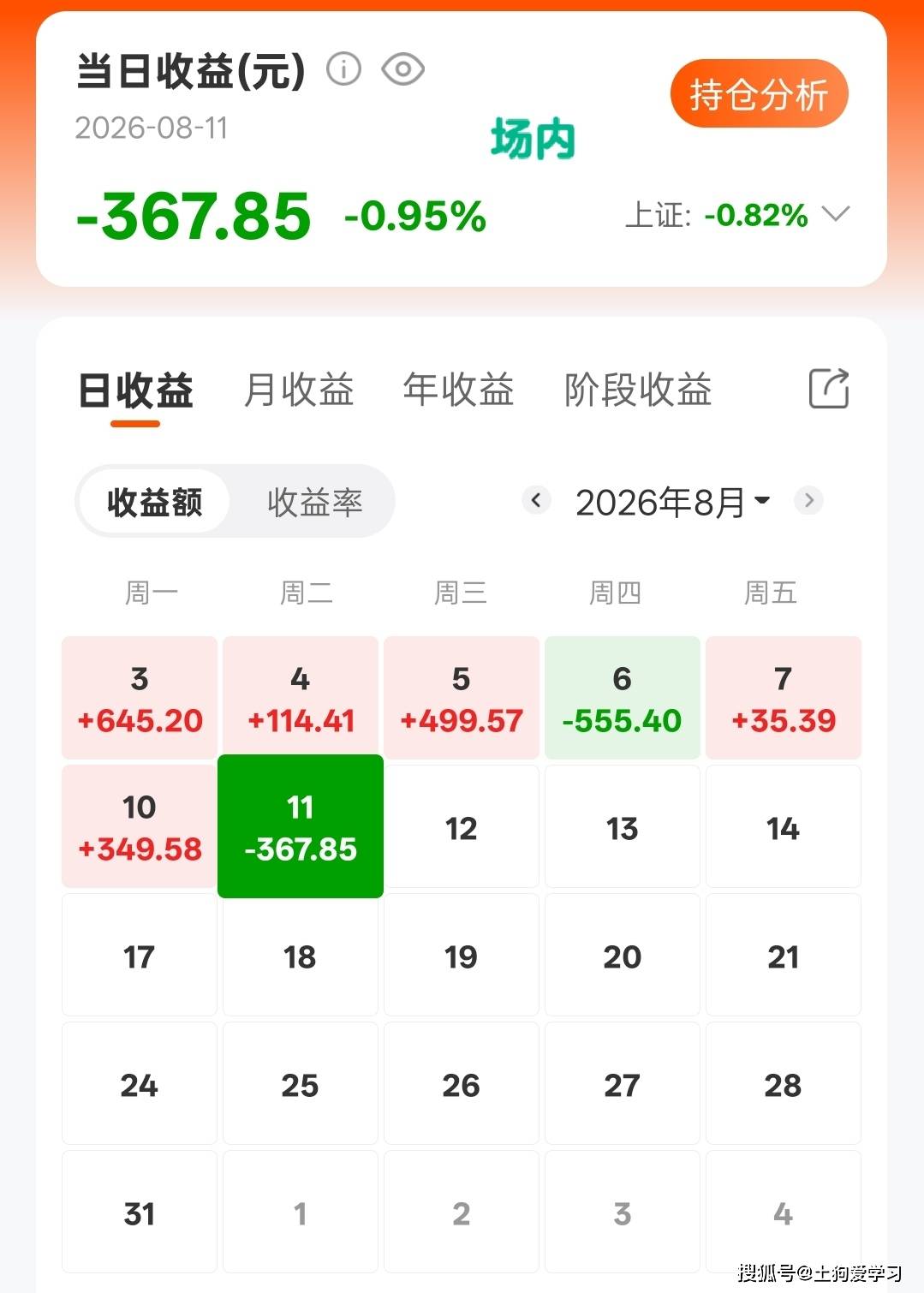This screenshot has height=1293, width=924.
Task: Select the 日收益 tab
Action: [135, 390]
